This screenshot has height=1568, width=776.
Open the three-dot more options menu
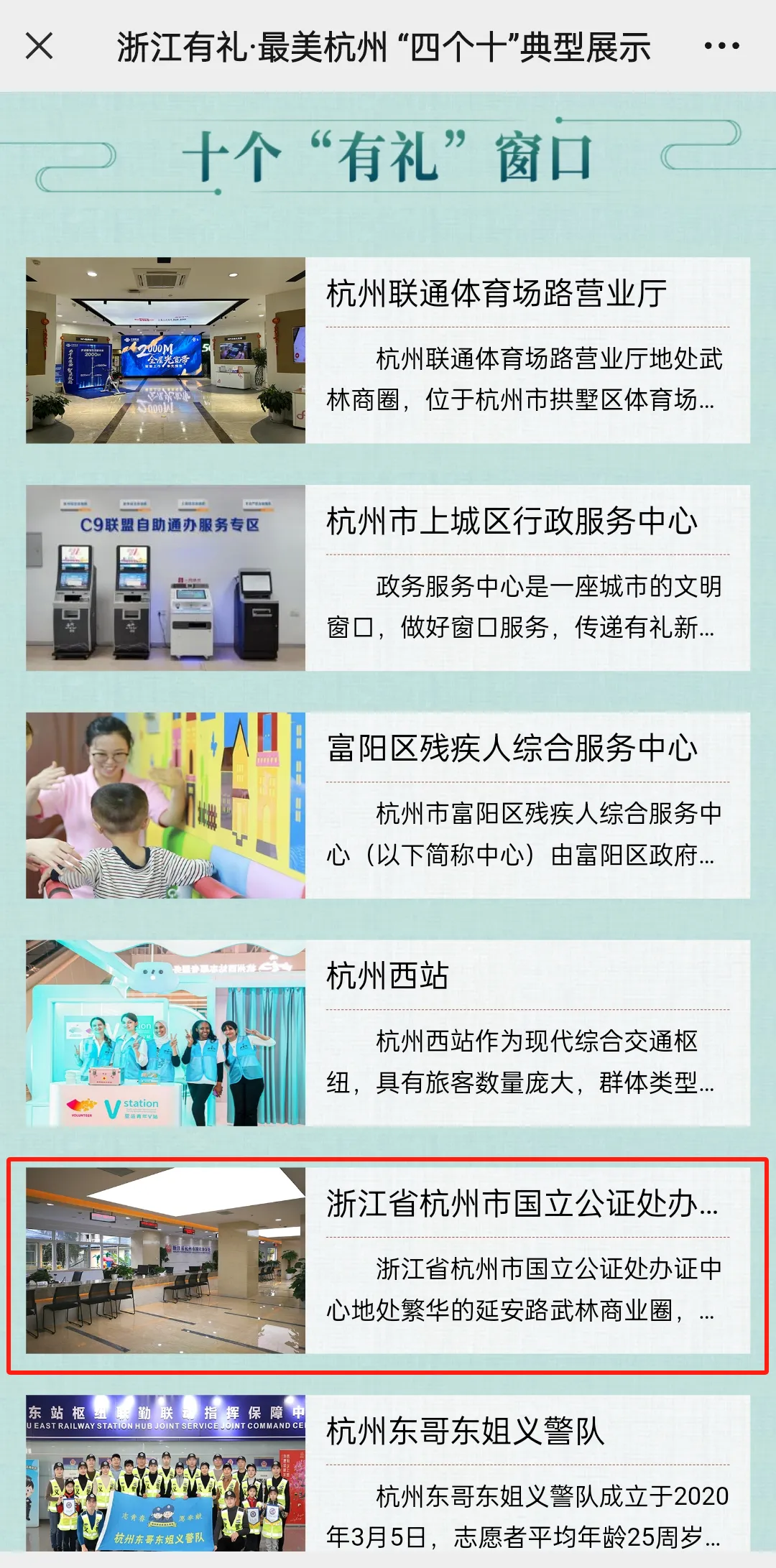pyautogui.click(x=721, y=46)
